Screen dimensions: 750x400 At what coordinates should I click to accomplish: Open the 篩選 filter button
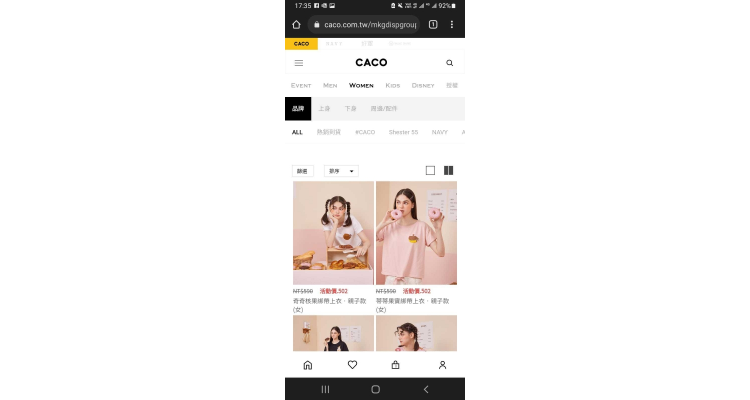tap(302, 171)
